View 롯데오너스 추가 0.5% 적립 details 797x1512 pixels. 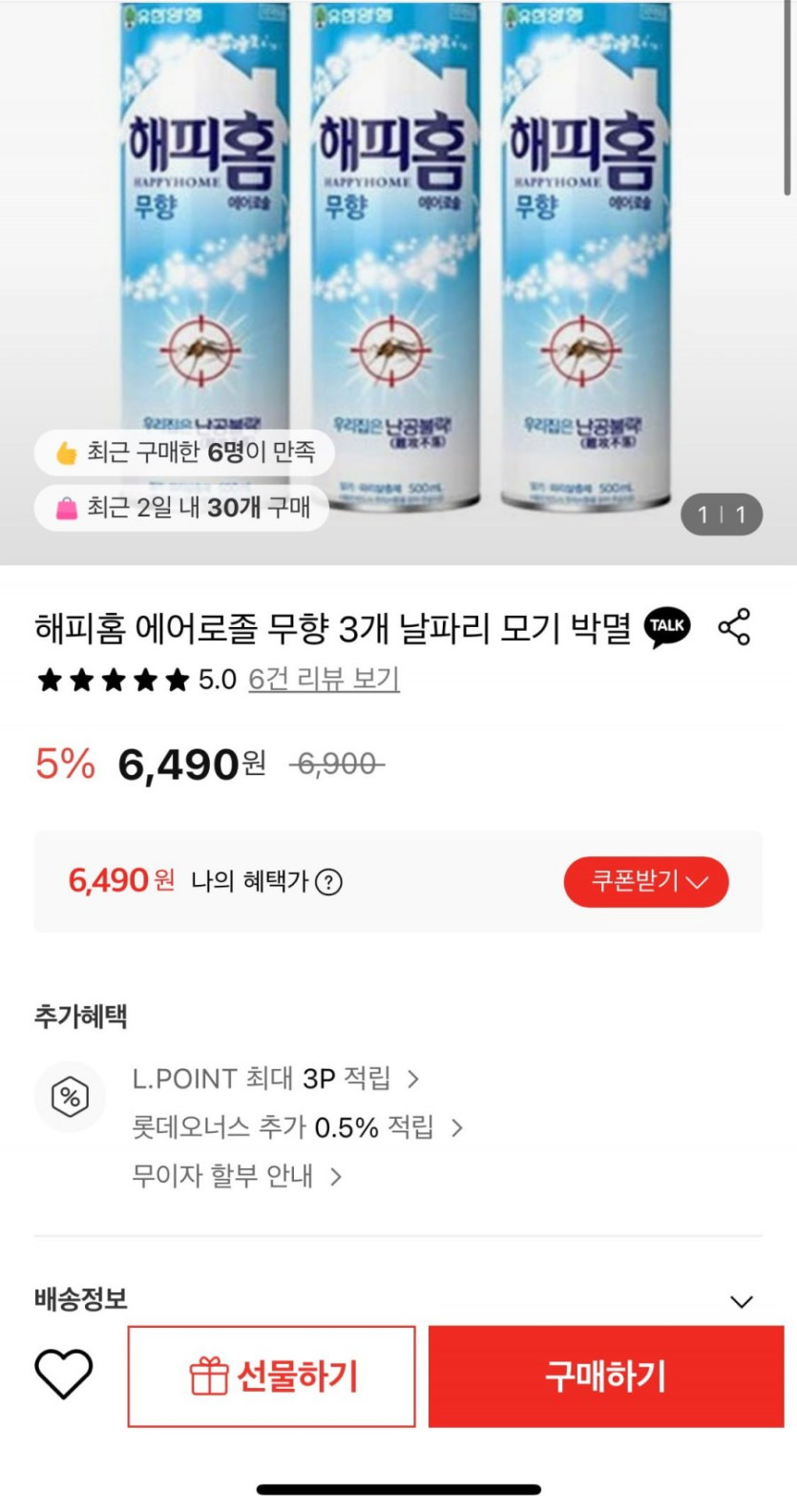(297, 1127)
